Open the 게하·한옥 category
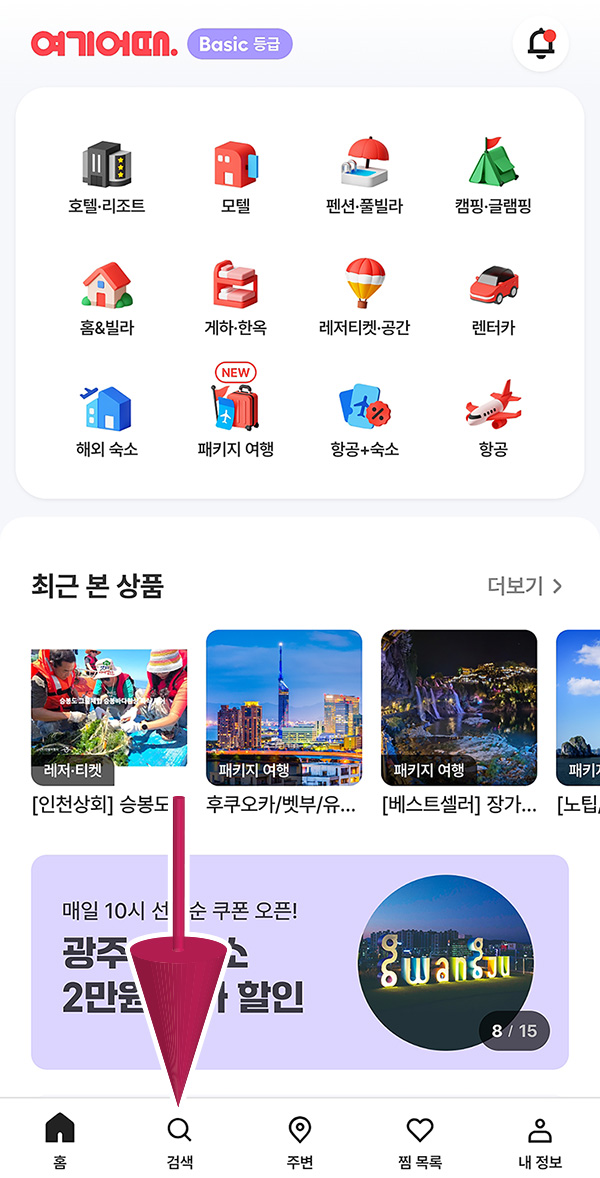The height and width of the screenshot is (1178, 600). click(235, 299)
